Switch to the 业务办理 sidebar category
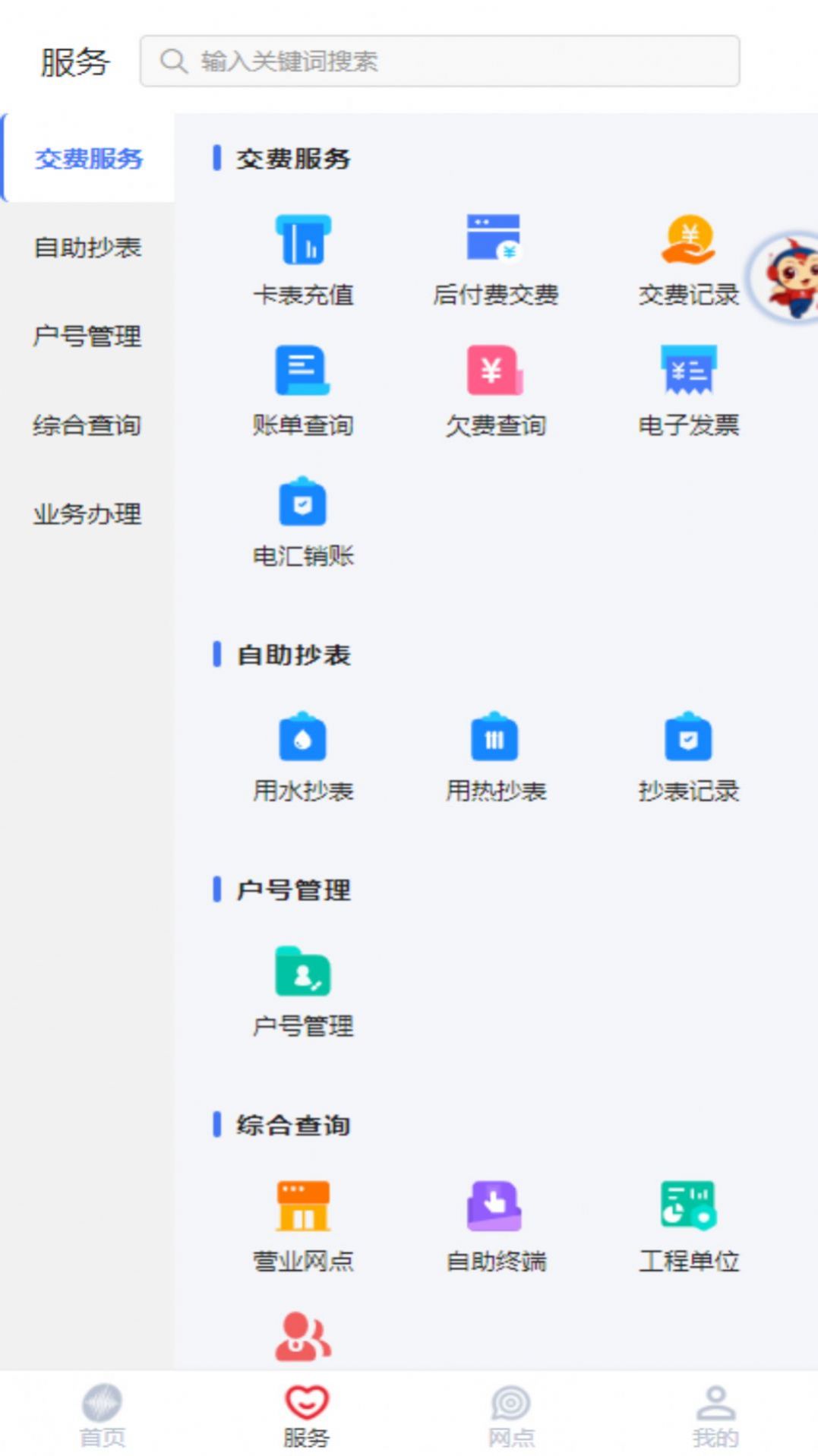The width and height of the screenshot is (818, 1456). (87, 515)
